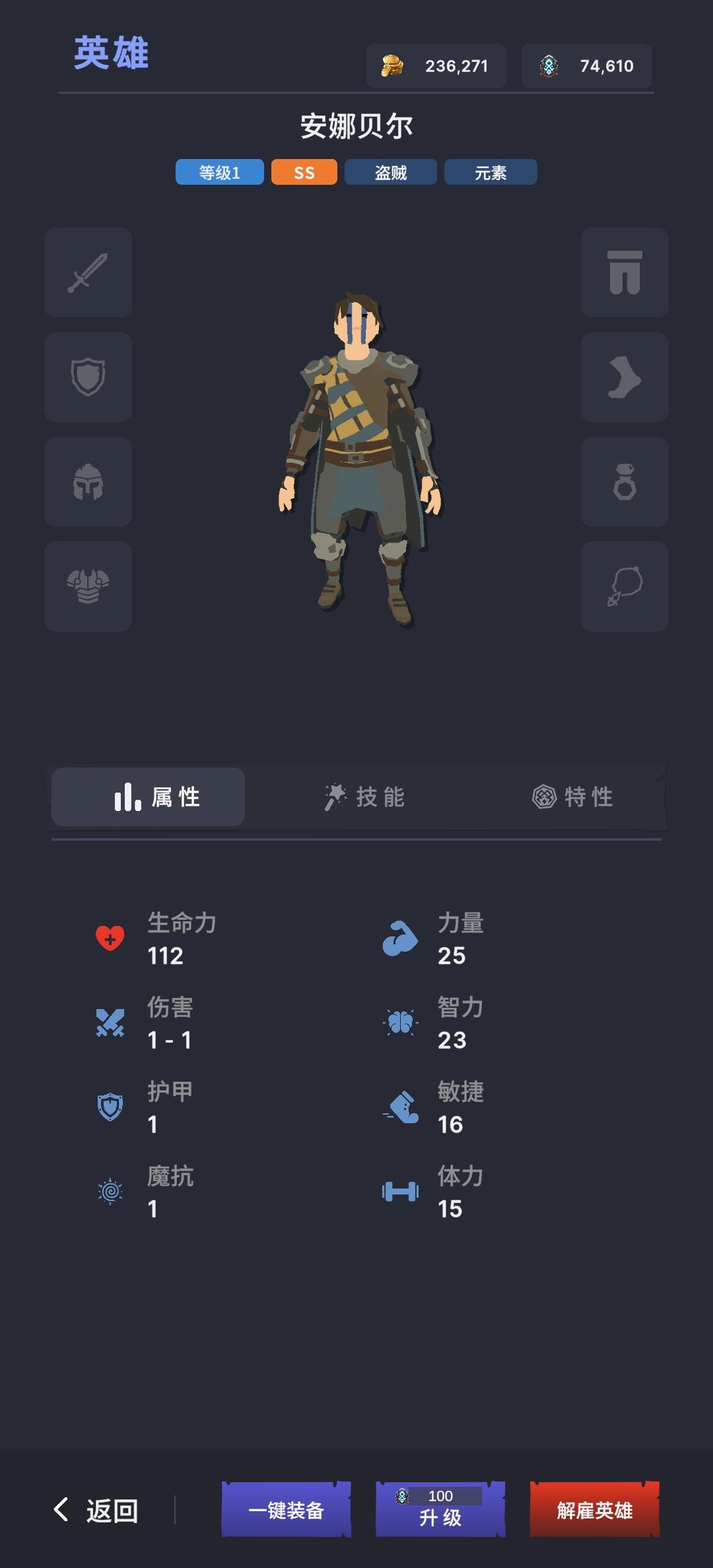Open the shield equipment slot
713x1568 pixels.
click(88, 377)
